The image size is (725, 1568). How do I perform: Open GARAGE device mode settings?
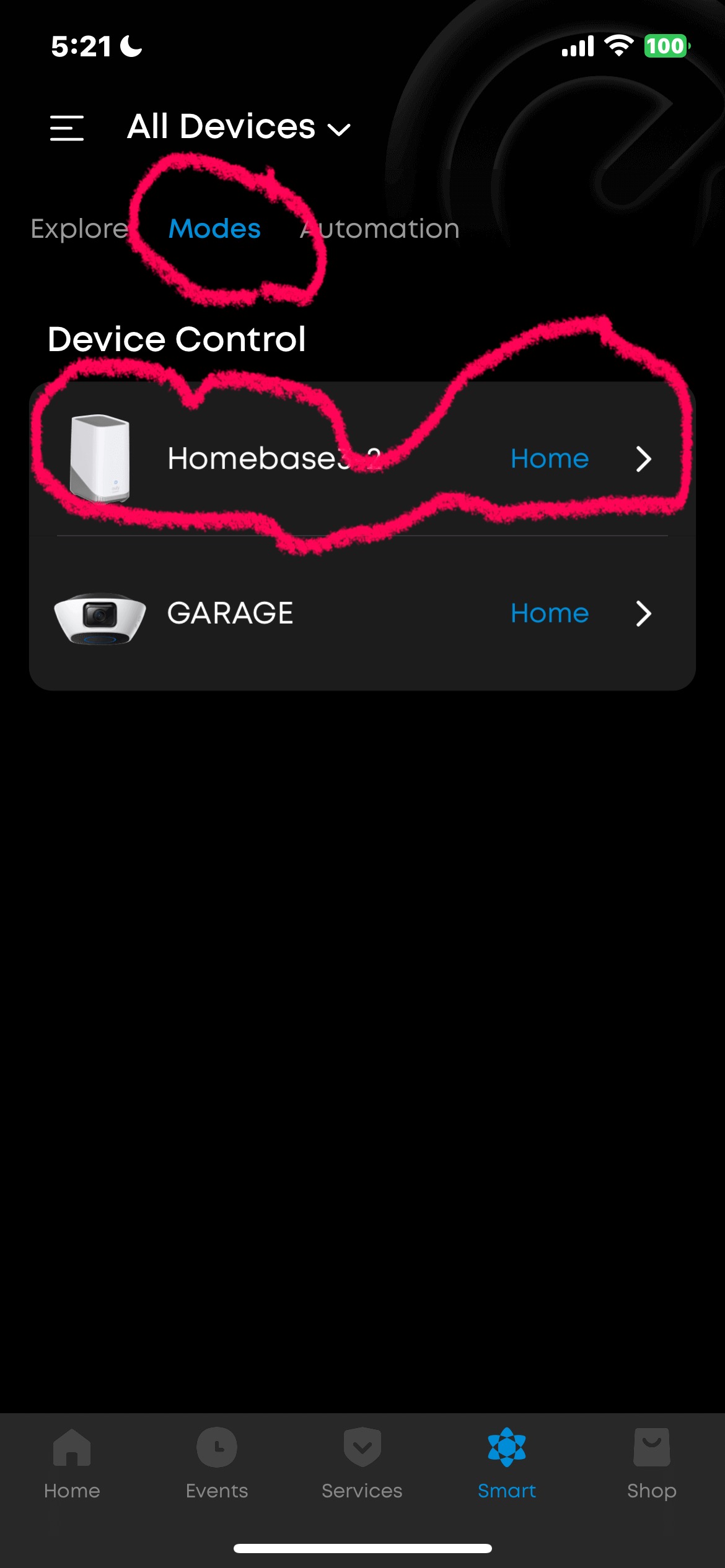(x=362, y=614)
